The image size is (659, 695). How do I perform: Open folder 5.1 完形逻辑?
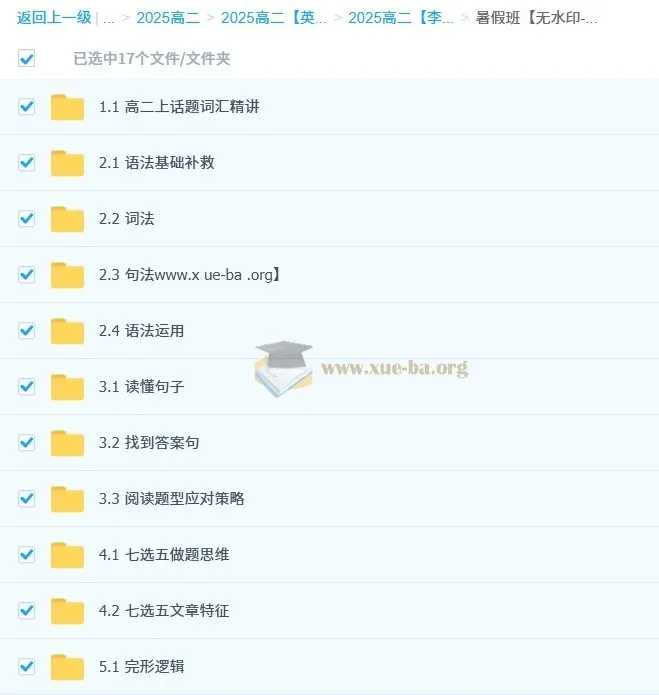[x=141, y=666]
